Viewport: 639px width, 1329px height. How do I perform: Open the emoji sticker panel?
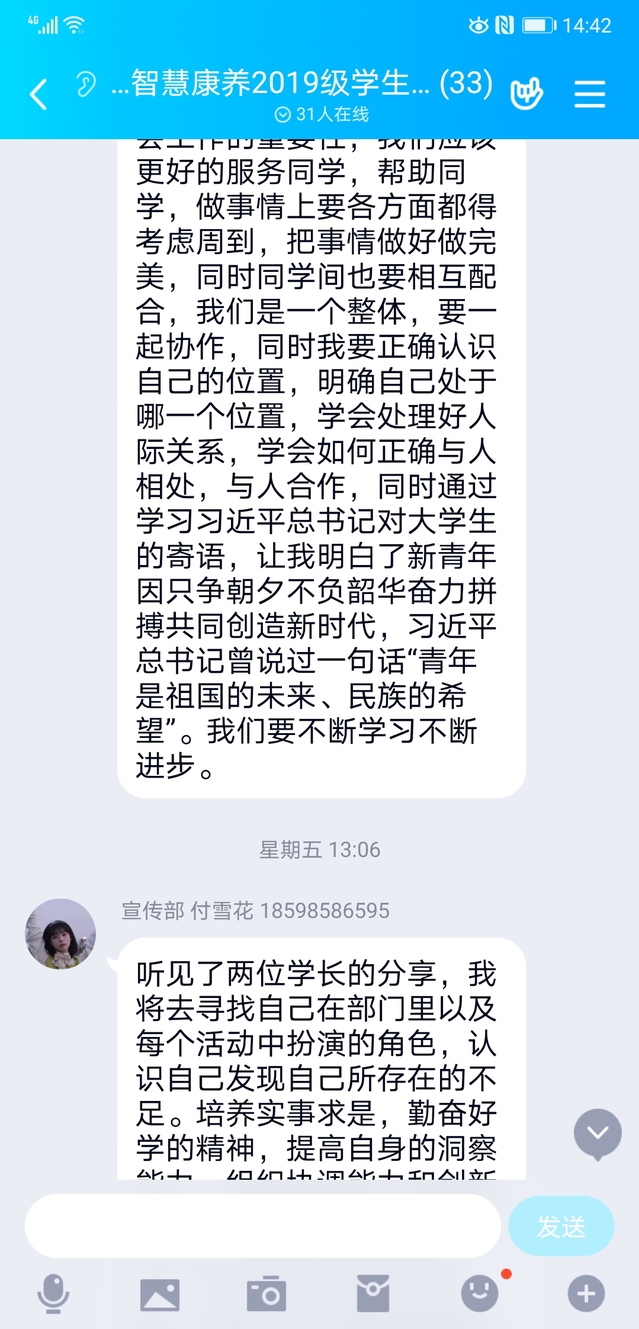[480, 1293]
